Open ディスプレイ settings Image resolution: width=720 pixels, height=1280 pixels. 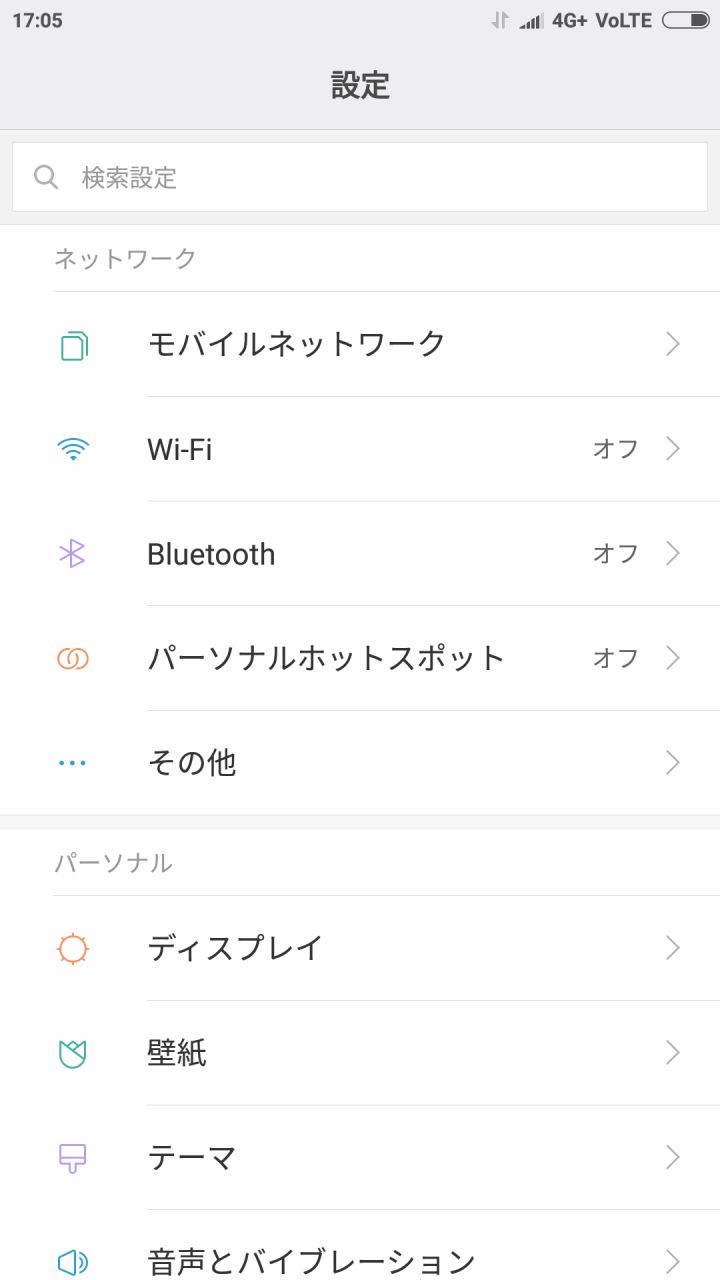pos(360,948)
